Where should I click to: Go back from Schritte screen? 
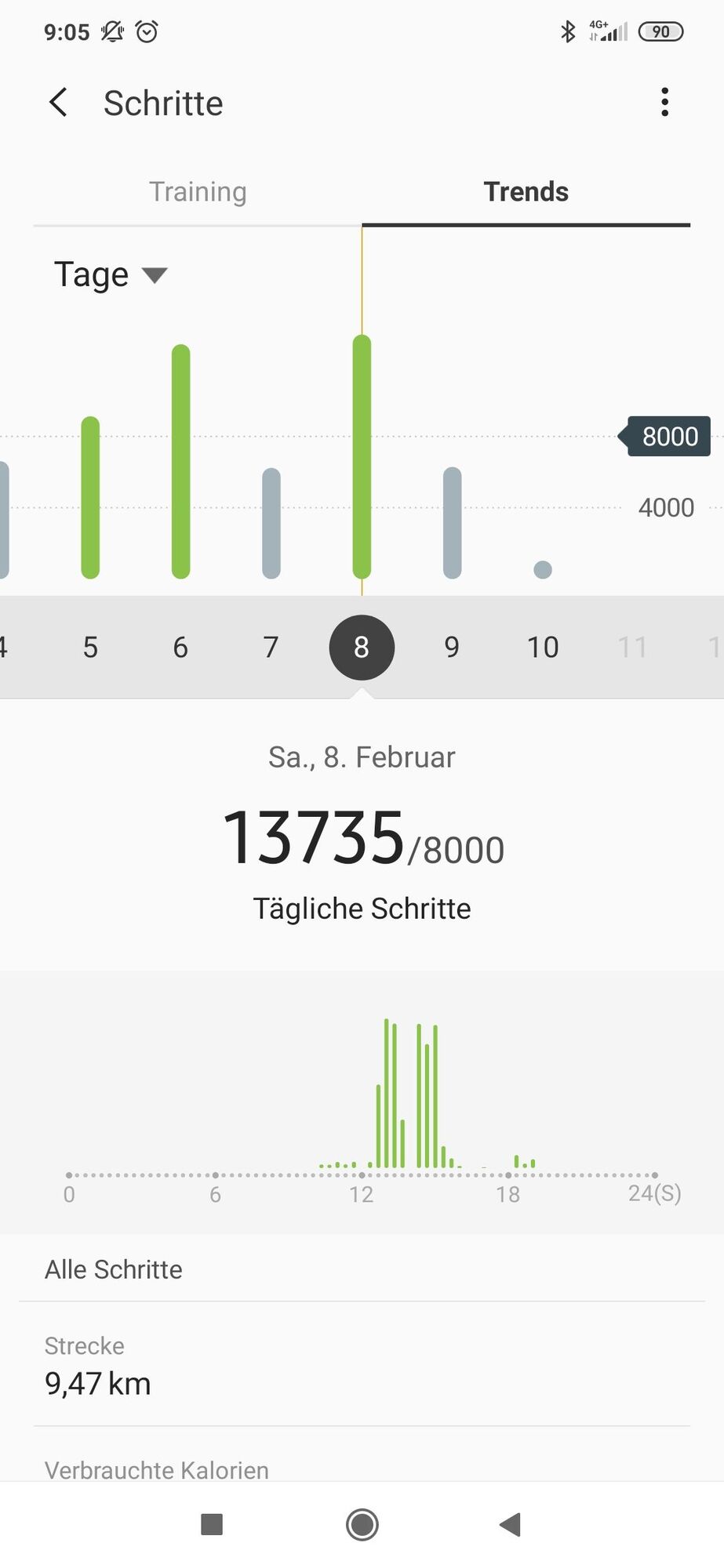click(59, 103)
